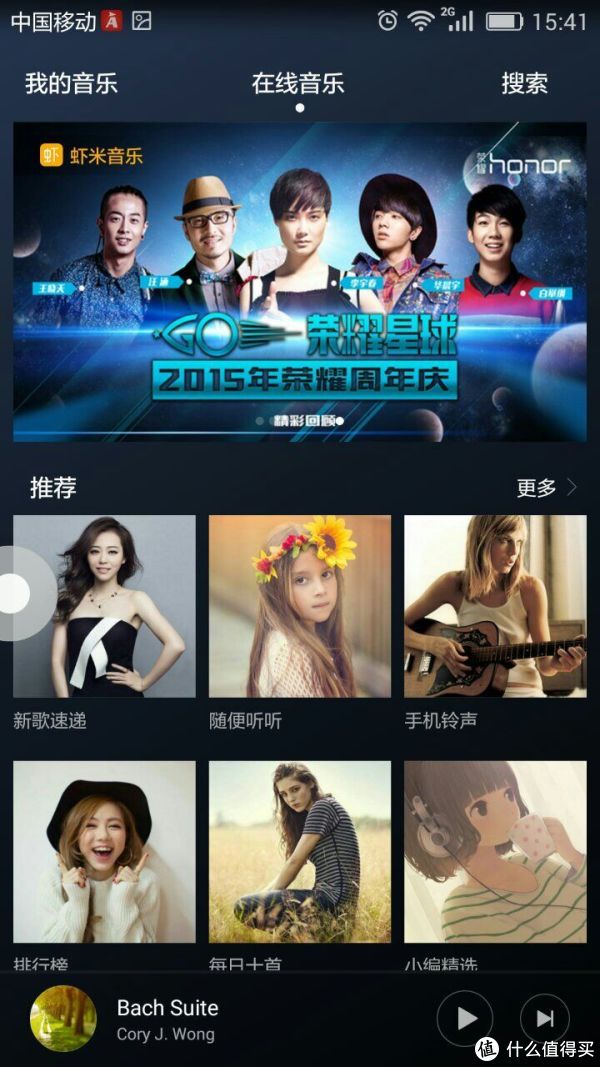Open the 小编精选 tile
Viewport: 600px width, 1067px height.
tap(495, 851)
